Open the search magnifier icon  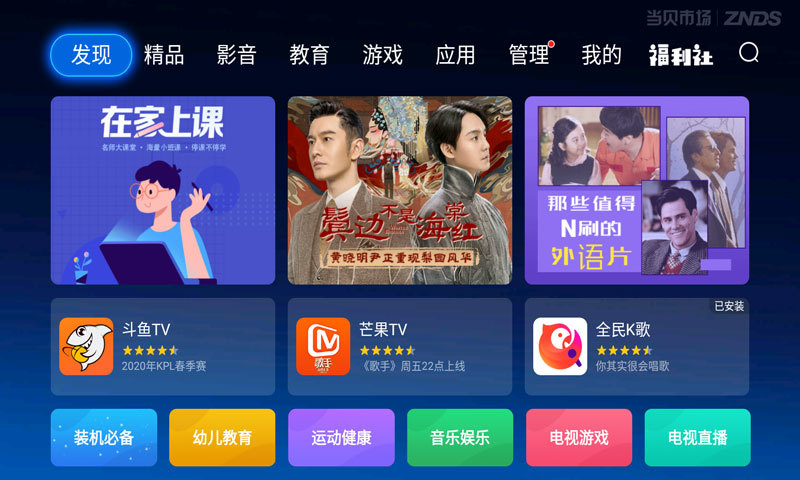pyautogui.click(x=749, y=53)
